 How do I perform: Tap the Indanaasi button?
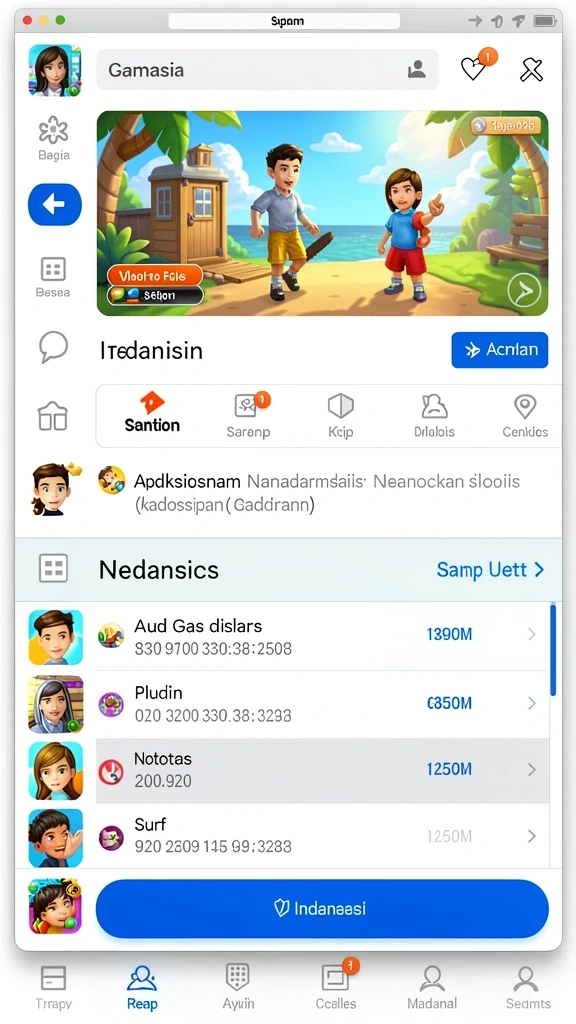322,908
